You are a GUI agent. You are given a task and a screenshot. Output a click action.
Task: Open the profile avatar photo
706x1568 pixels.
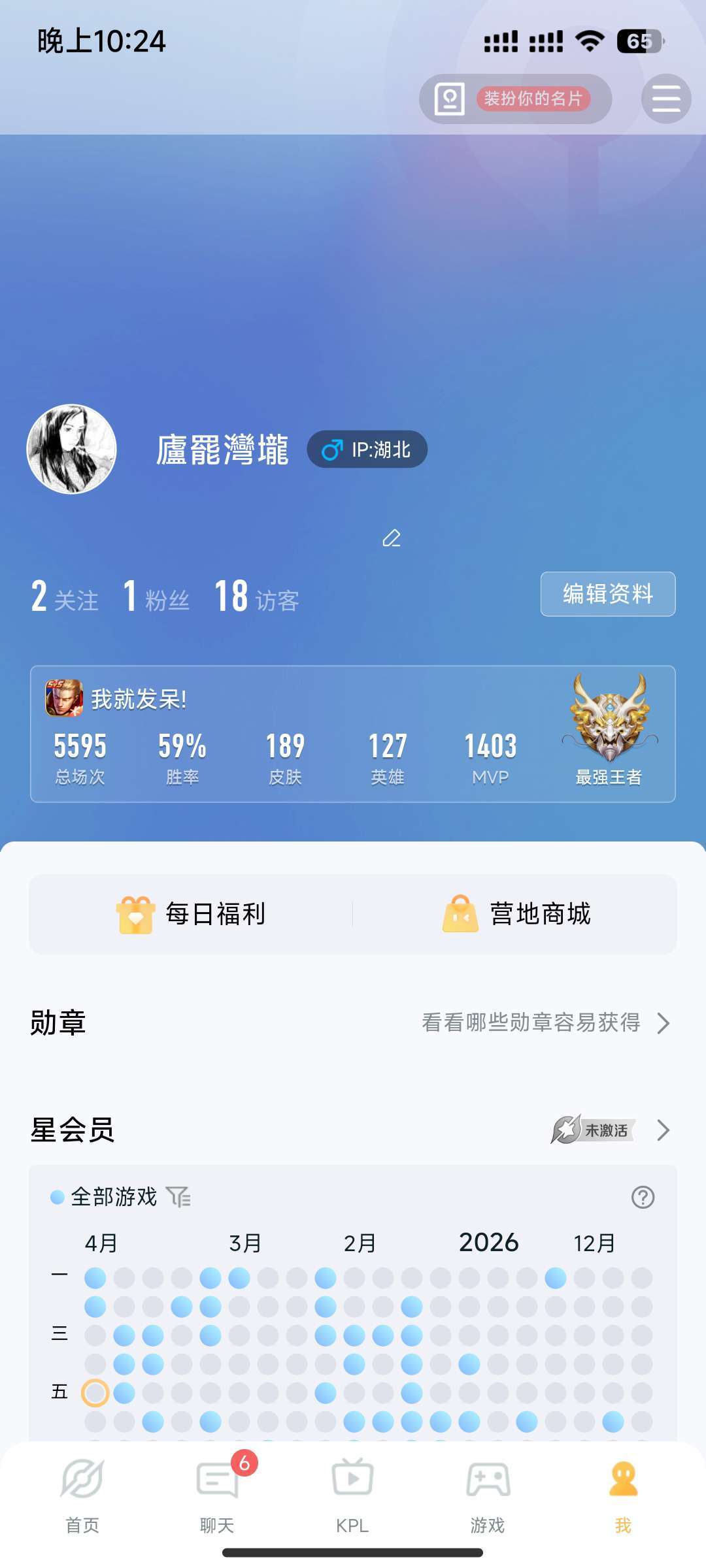pyautogui.click(x=72, y=449)
